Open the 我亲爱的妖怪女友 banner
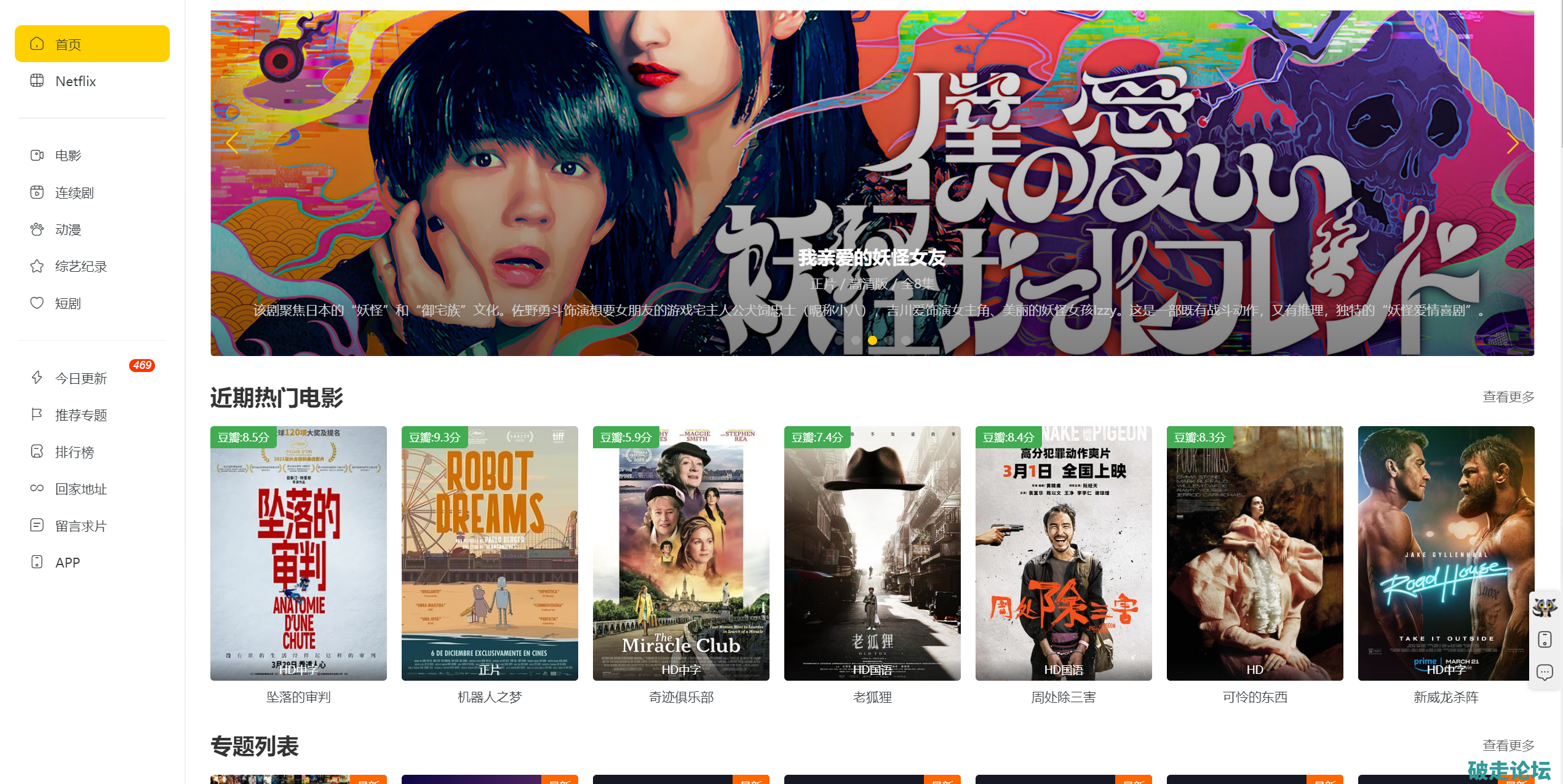The image size is (1563, 784). click(x=871, y=258)
